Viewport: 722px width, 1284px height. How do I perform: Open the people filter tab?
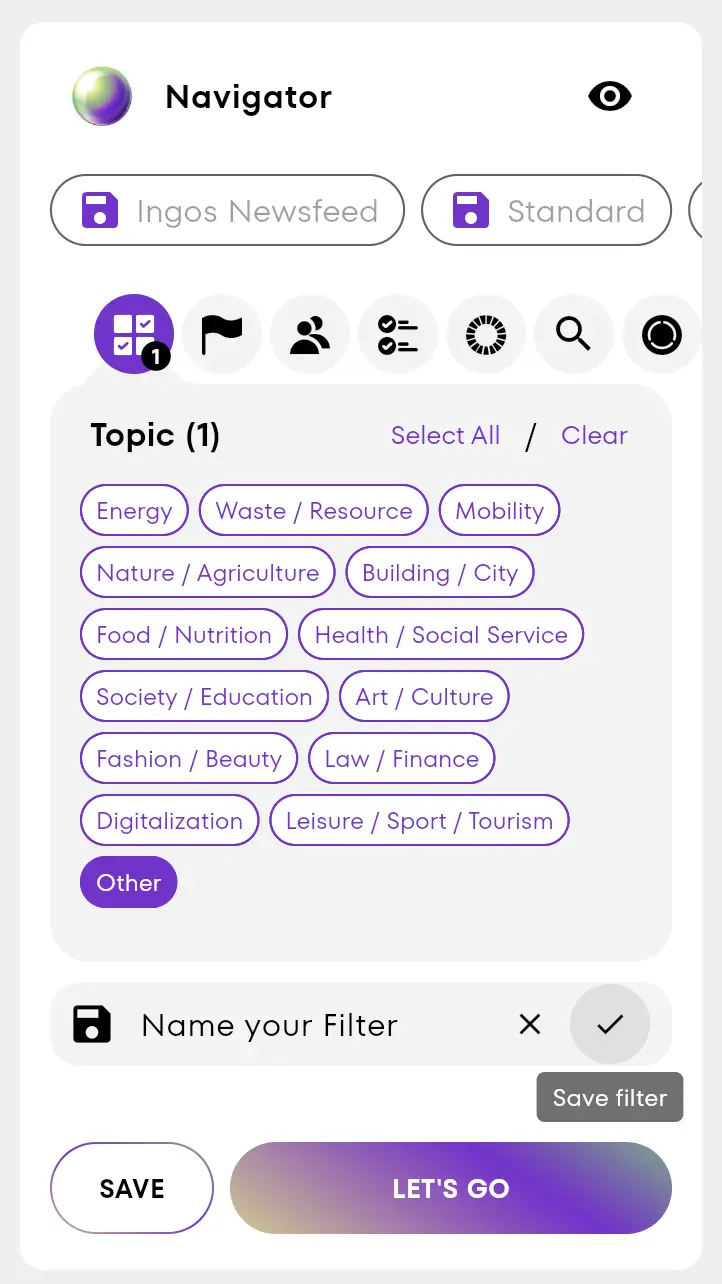click(x=310, y=334)
